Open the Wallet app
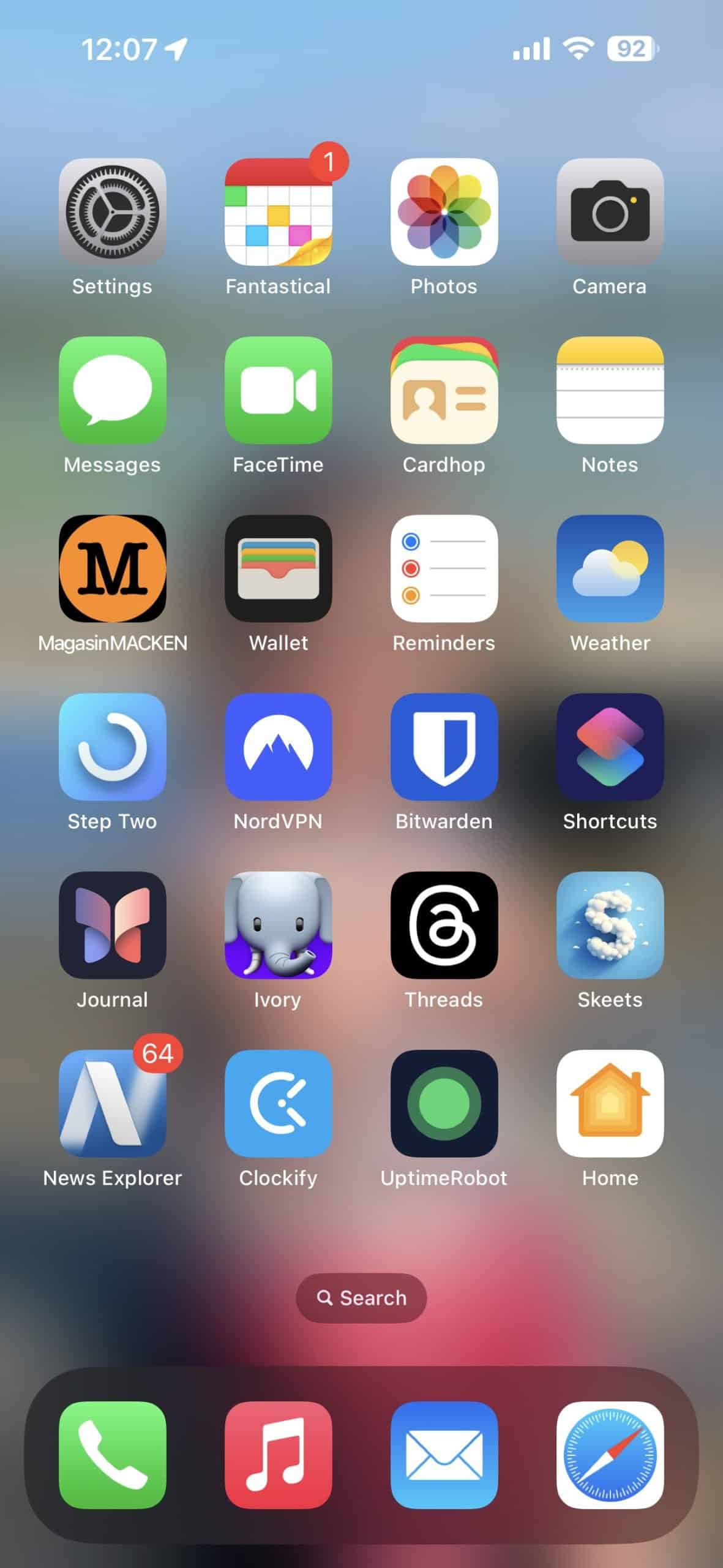The height and width of the screenshot is (1568, 723). 278,568
